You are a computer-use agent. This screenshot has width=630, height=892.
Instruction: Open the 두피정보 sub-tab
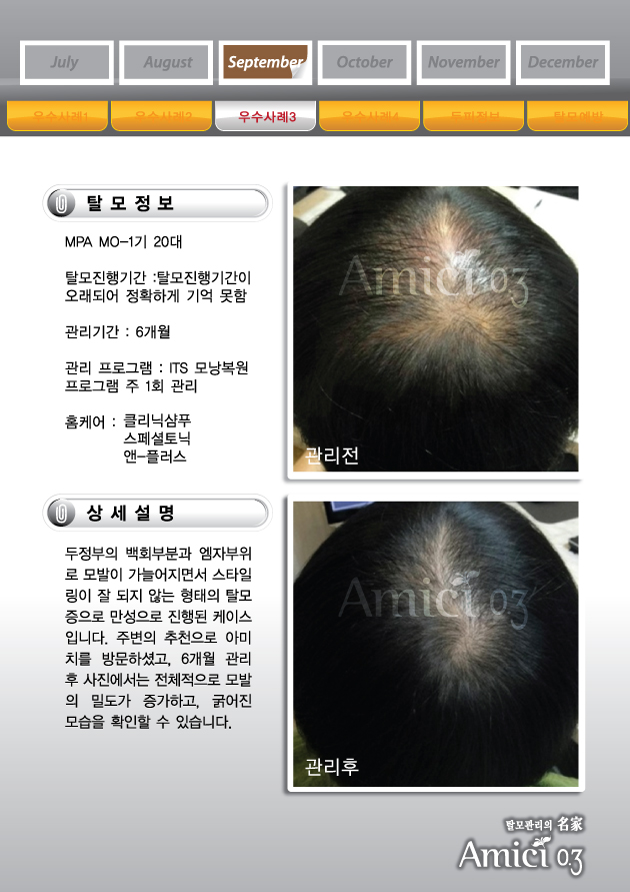[x=473, y=117]
